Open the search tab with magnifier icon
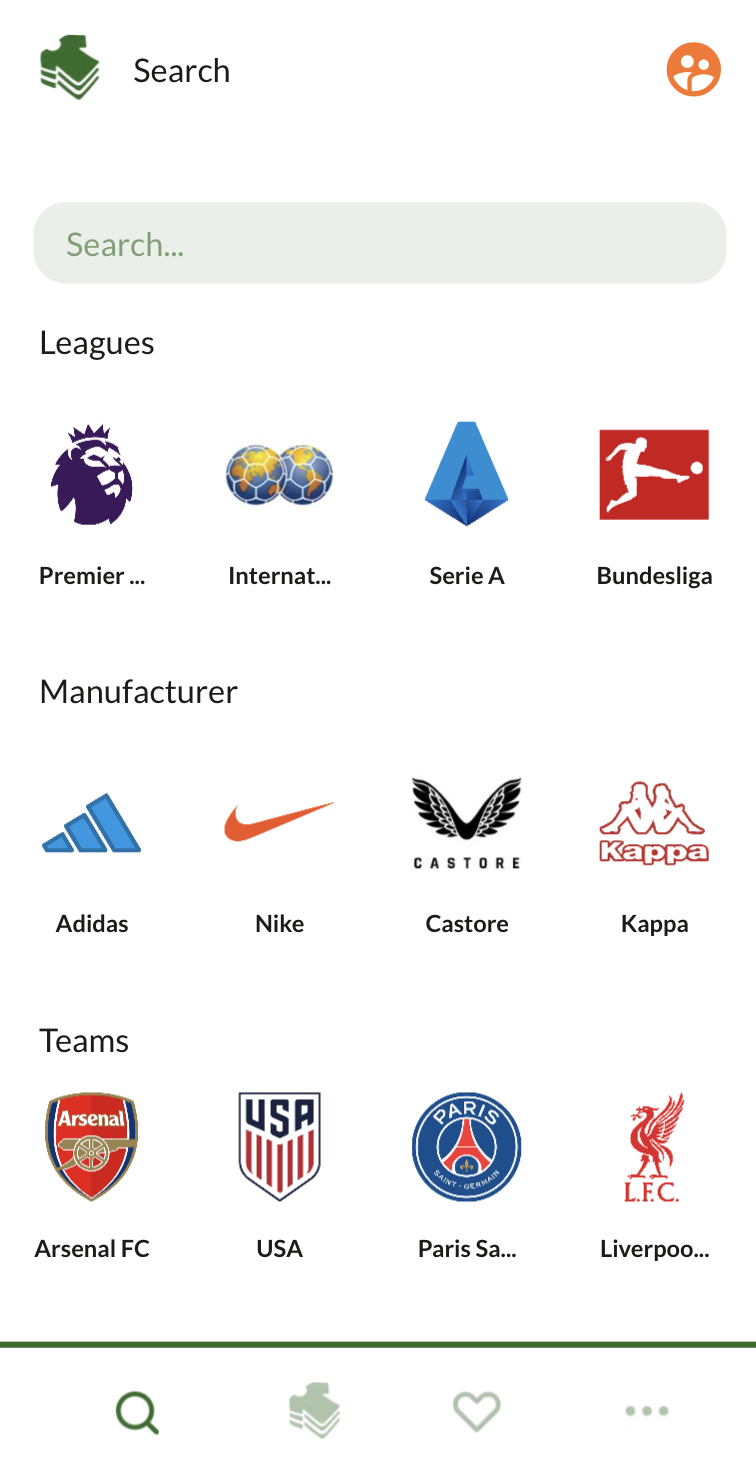The height and width of the screenshot is (1472, 756). click(137, 1411)
